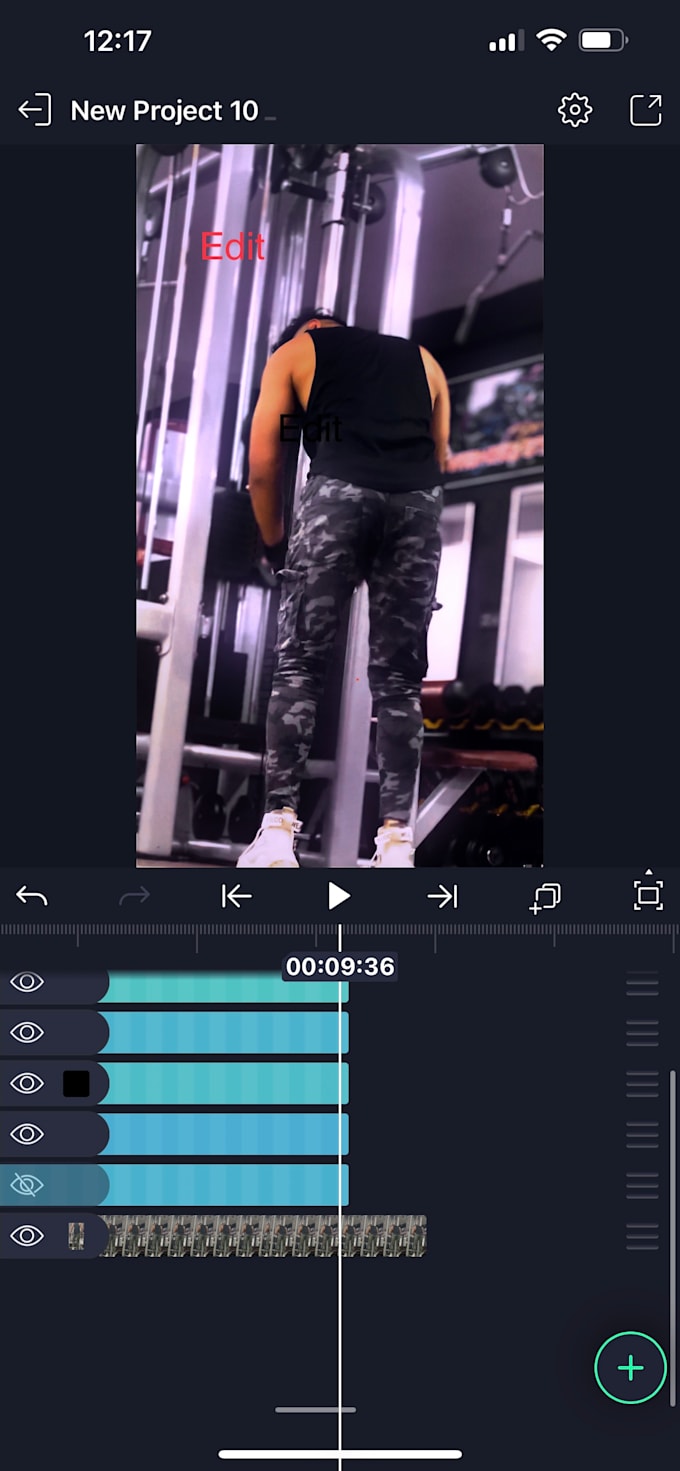This screenshot has width=680, height=1471.
Task: Jump to the start of the clip
Action: coord(236,896)
